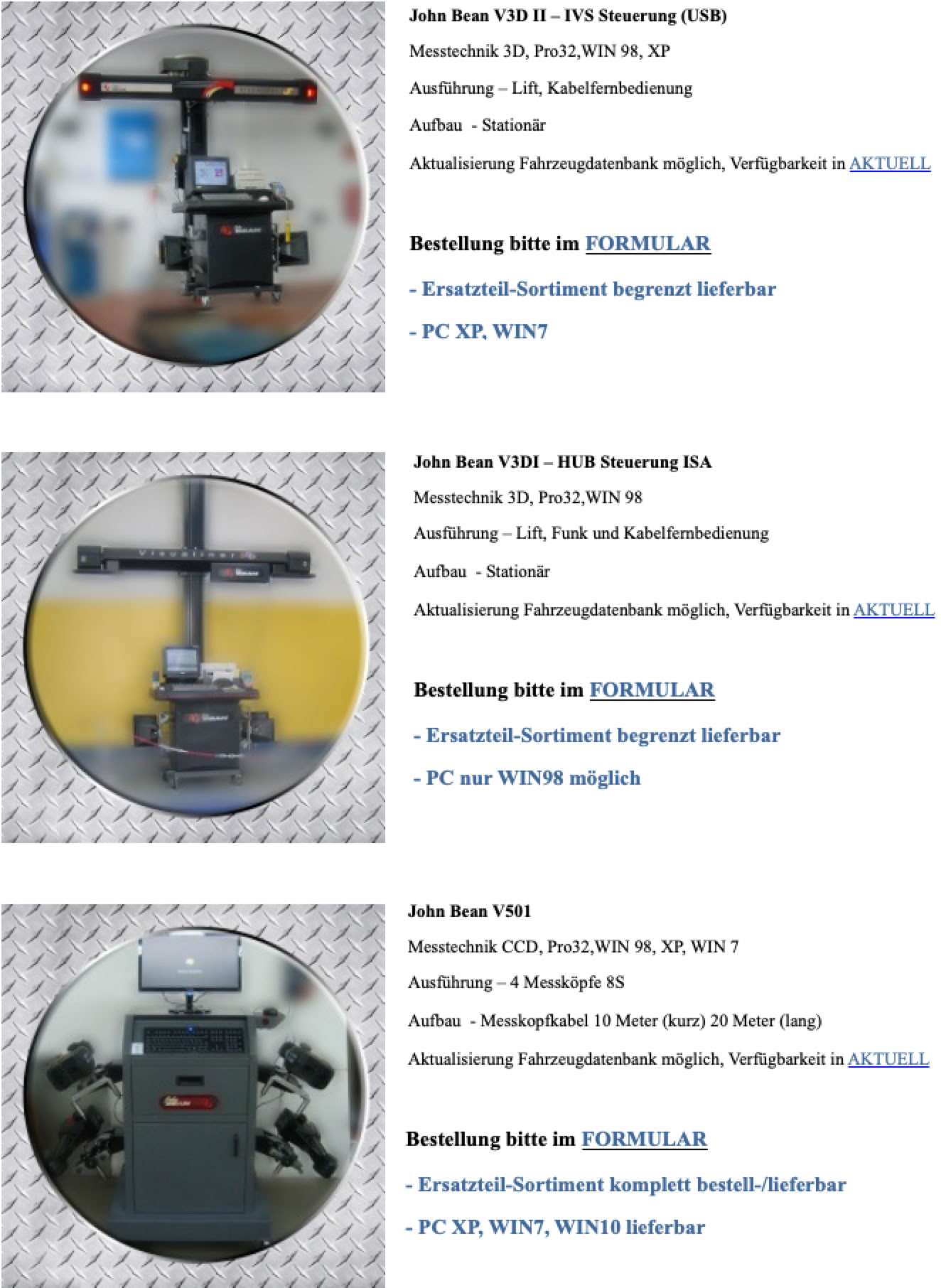The image size is (941, 1288).
Task: Open the FORMULAR link under John Bean V3D II
Action: point(647,244)
